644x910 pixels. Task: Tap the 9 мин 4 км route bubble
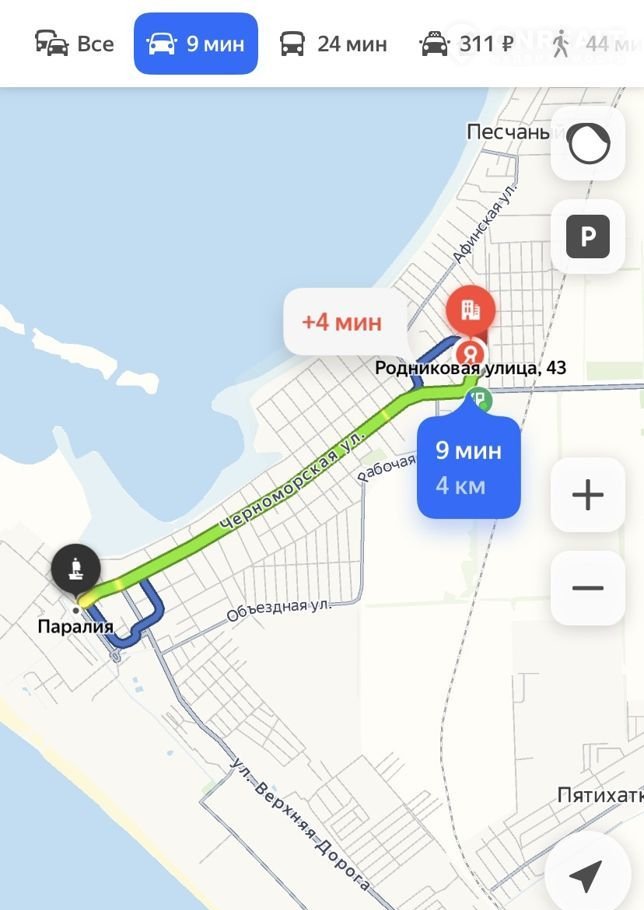click(x=469, y=467)
